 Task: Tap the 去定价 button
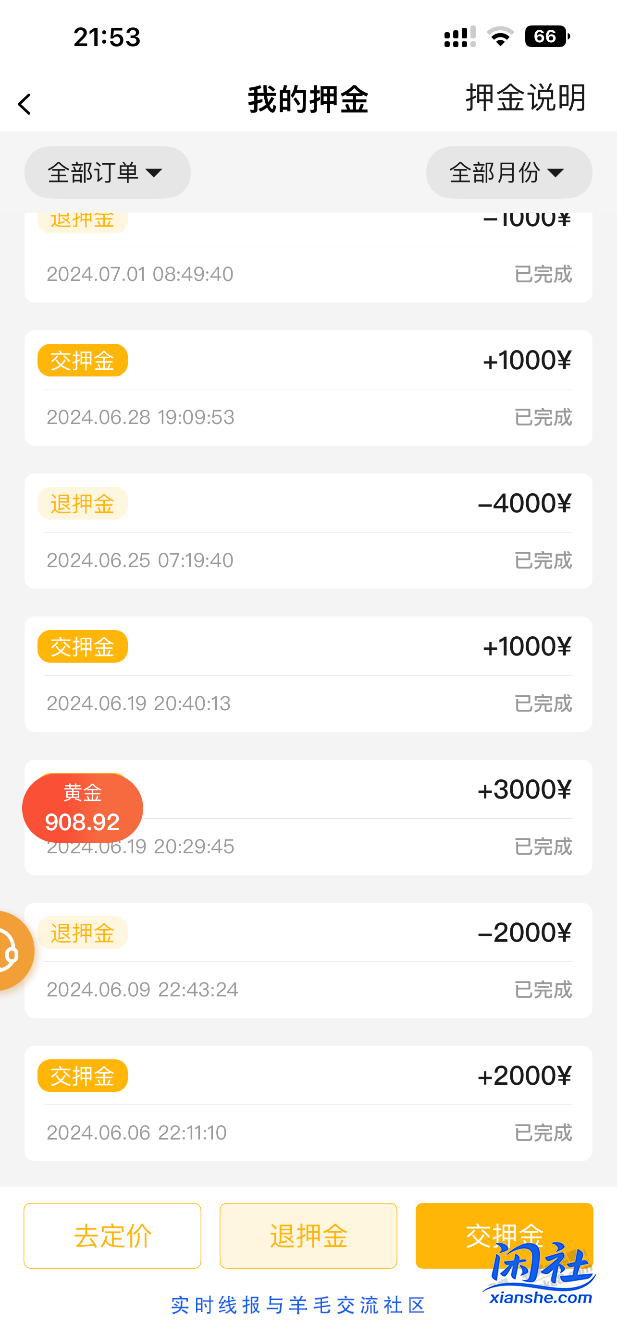112,1236
